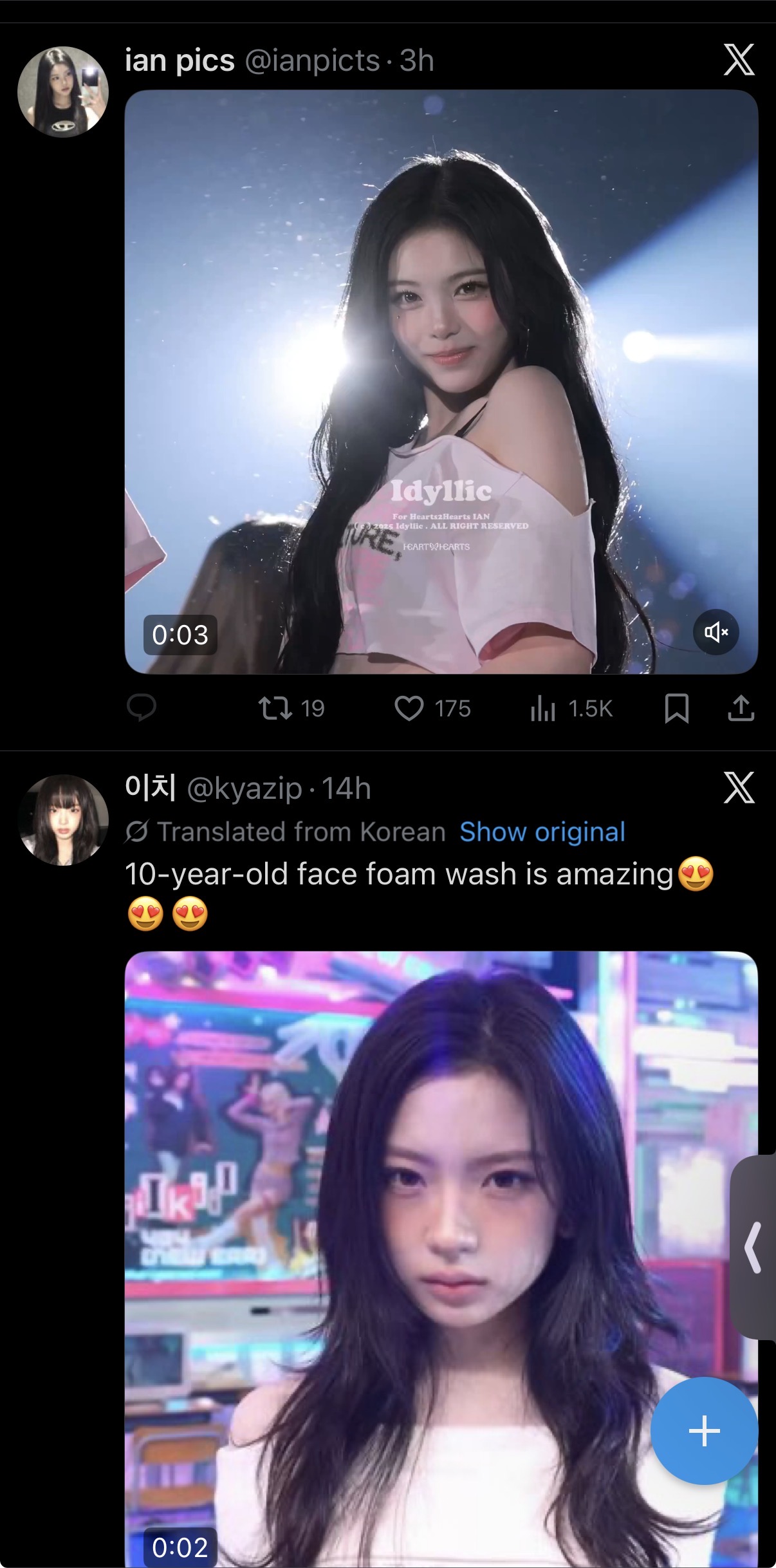Unmute the ian pics video
Screen dimensions: 776x1568
click(716, 632)
